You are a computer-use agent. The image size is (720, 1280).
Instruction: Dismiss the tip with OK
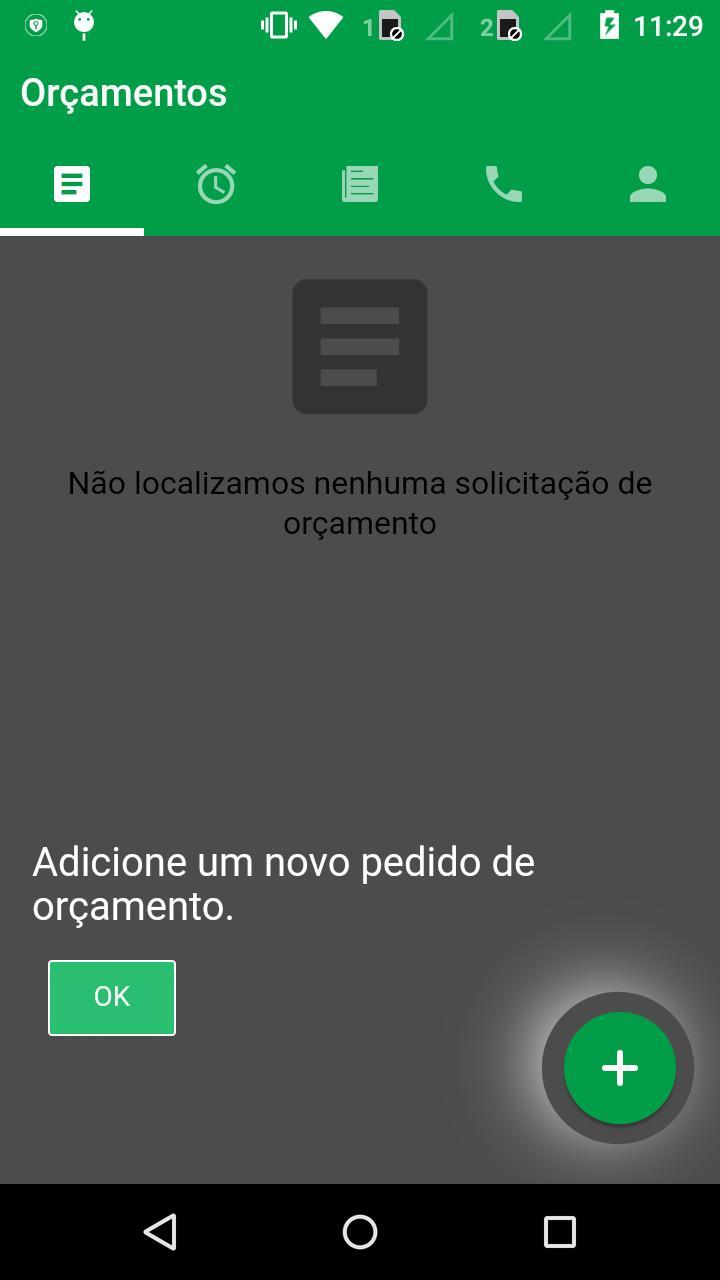(112, 997)
